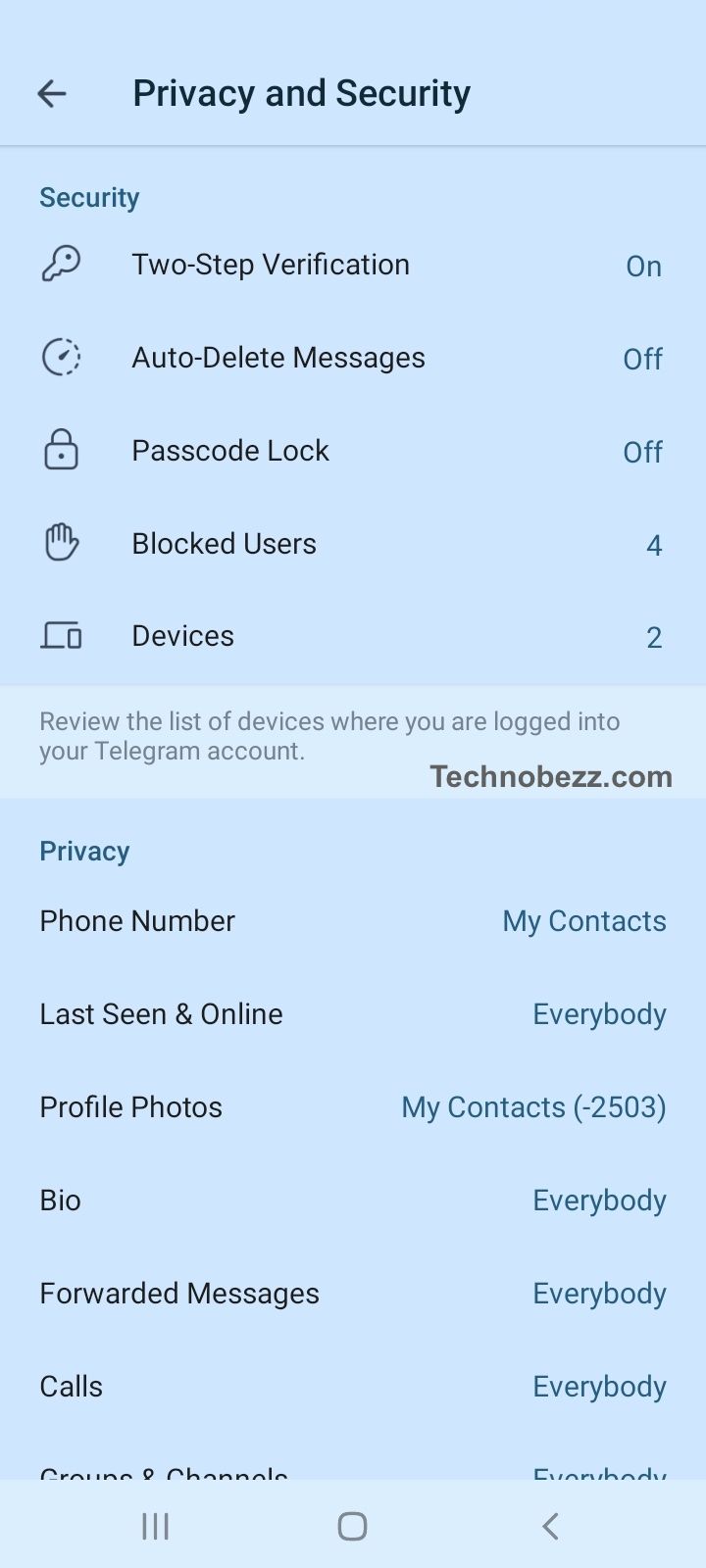The image size is (706, 1568).
Task: Go back using the top arrow
Action: 51,93
